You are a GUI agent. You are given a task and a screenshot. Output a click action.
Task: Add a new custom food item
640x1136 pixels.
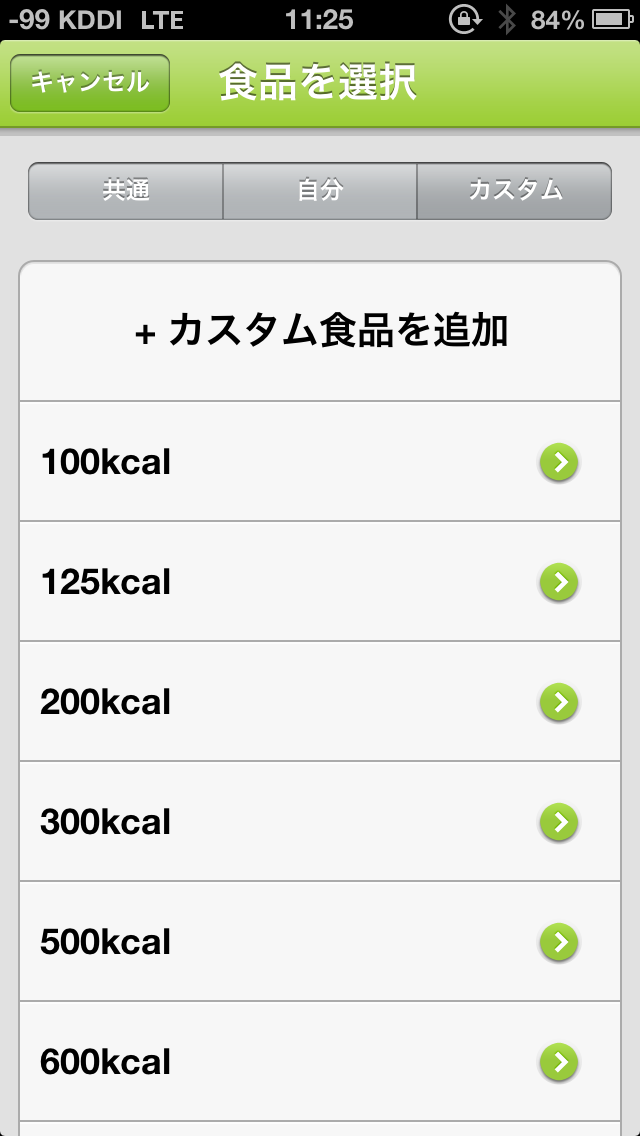click(320, 332)
